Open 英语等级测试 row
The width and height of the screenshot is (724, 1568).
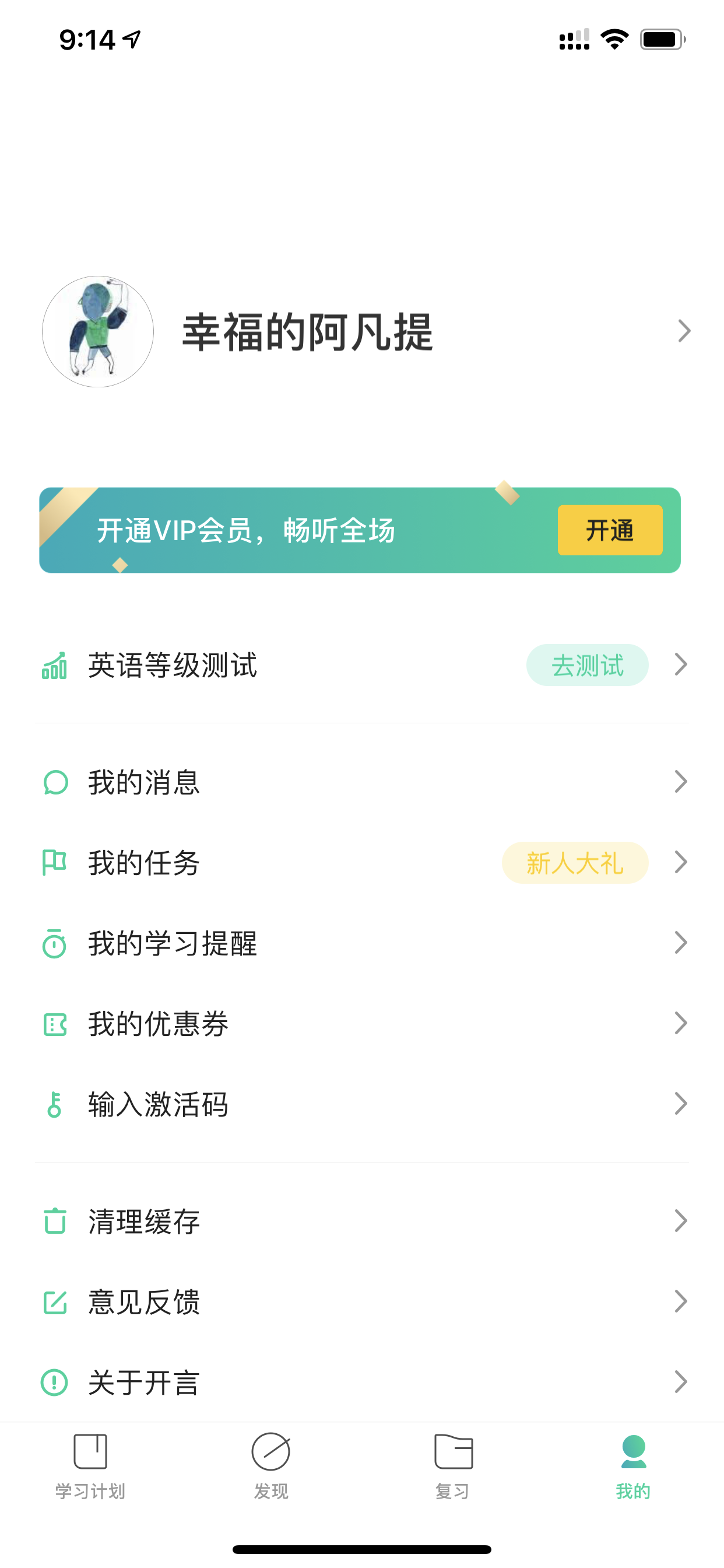(362, 664)
